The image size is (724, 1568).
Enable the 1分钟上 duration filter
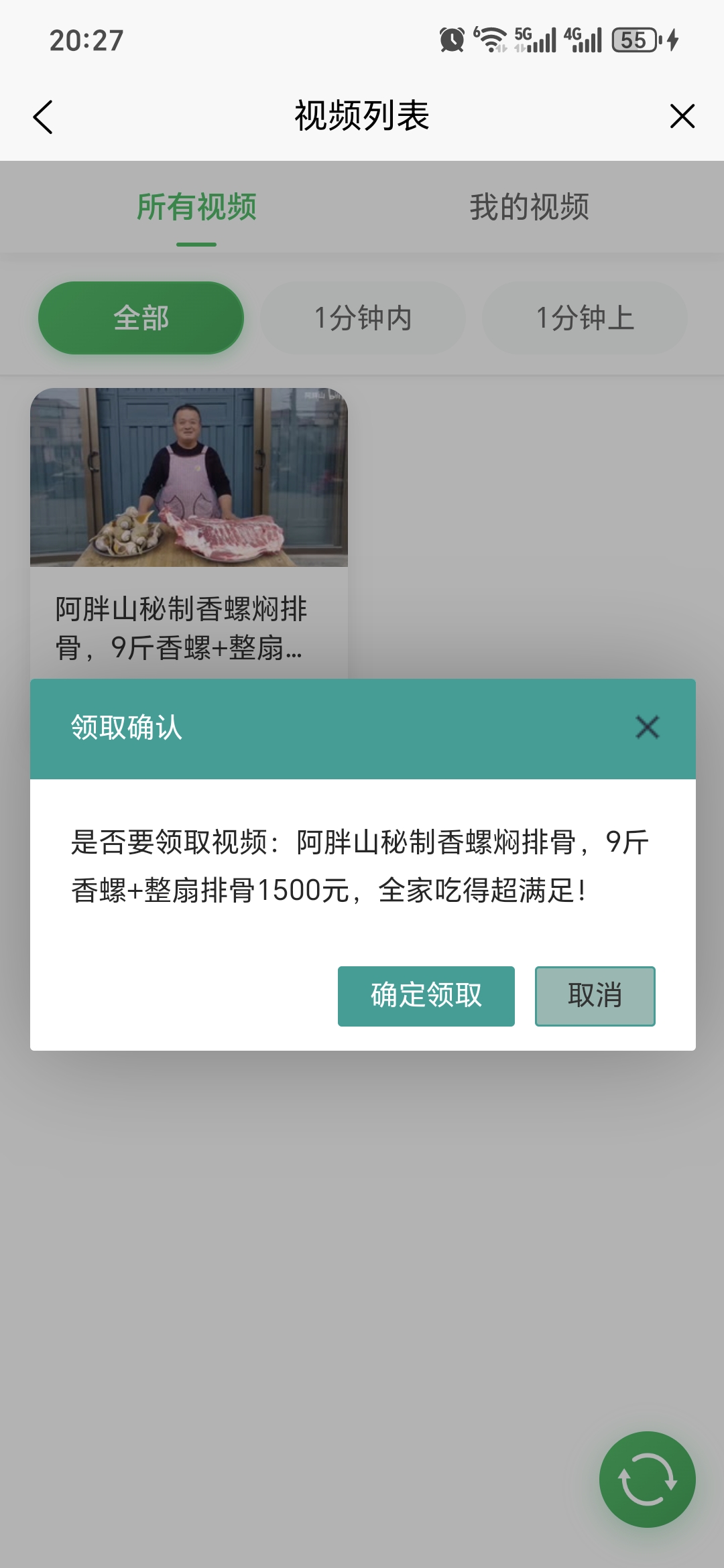(585, 317)
